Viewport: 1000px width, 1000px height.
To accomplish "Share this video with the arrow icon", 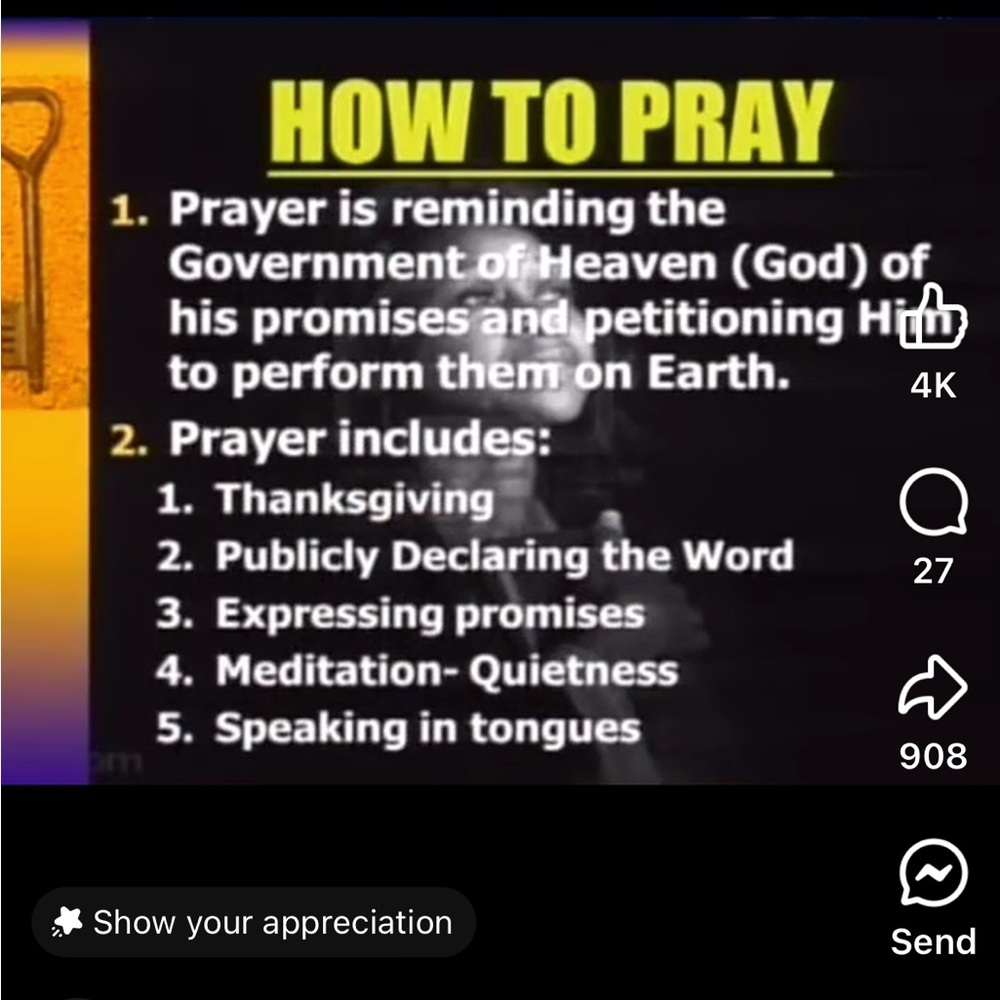I will 932,689.
